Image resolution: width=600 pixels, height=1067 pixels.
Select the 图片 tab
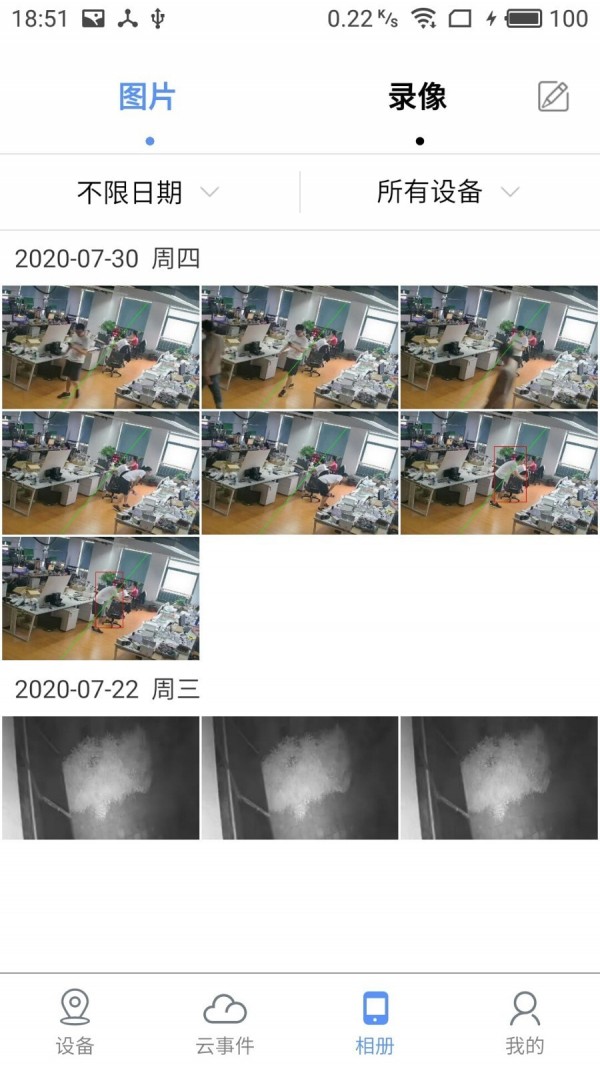(x=148, y=98)
